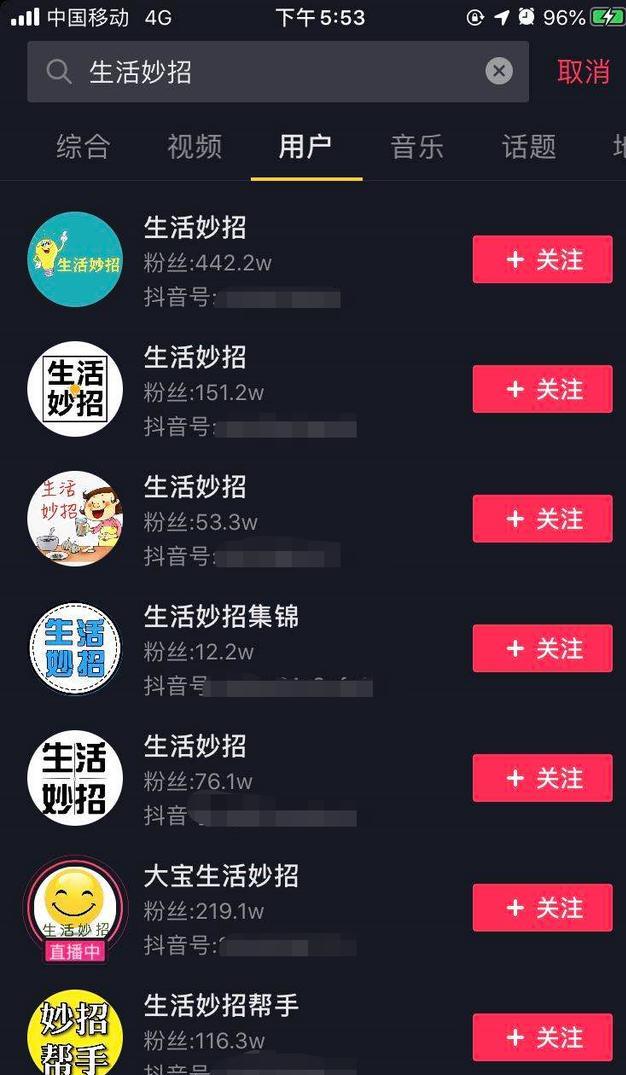This screenshot has height=1075, width=626.
Task: Switch to the 视频 tab
Action: click(x=194, y=147)
